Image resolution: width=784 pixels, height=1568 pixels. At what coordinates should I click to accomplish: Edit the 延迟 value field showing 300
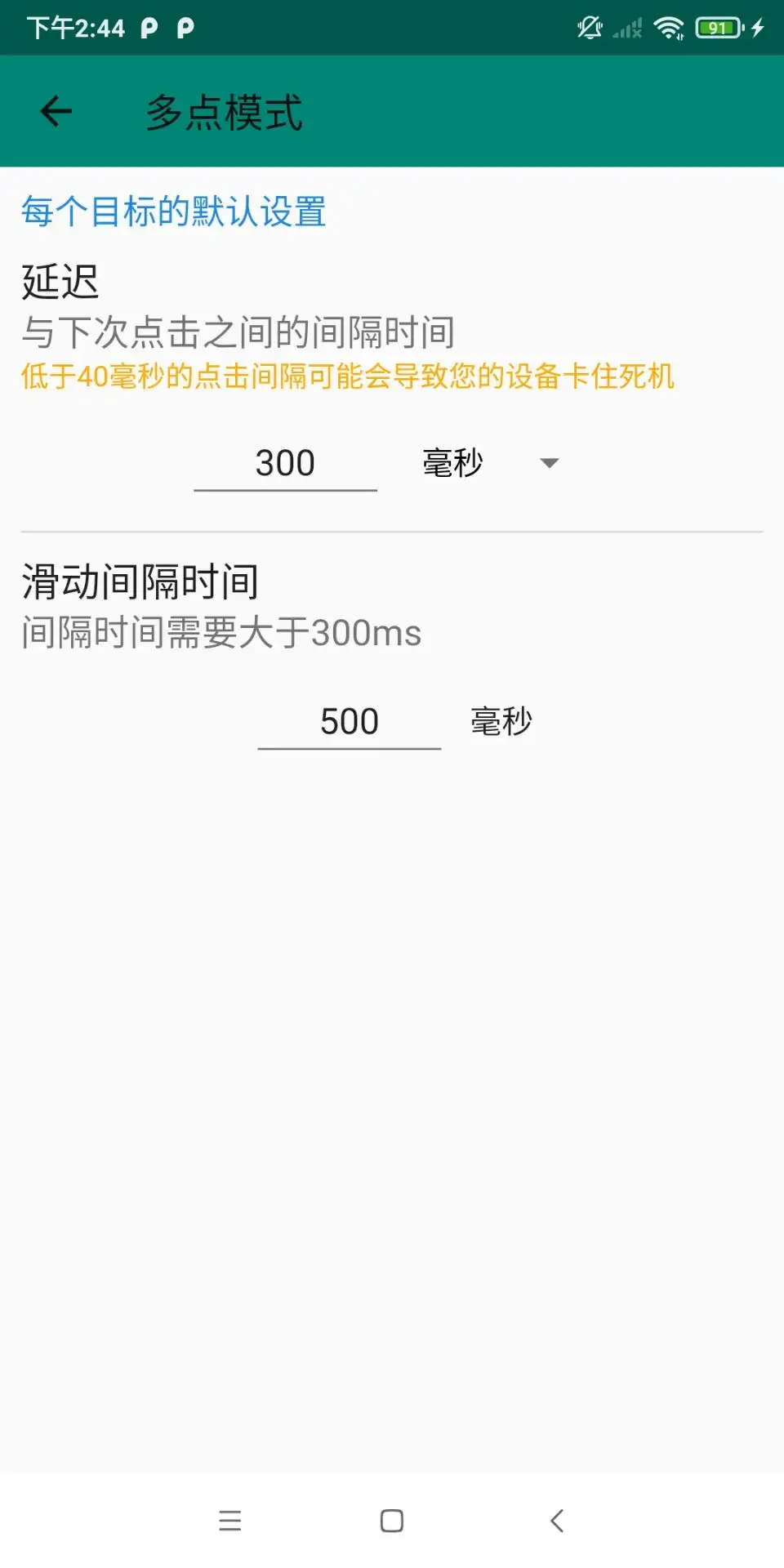285,463
